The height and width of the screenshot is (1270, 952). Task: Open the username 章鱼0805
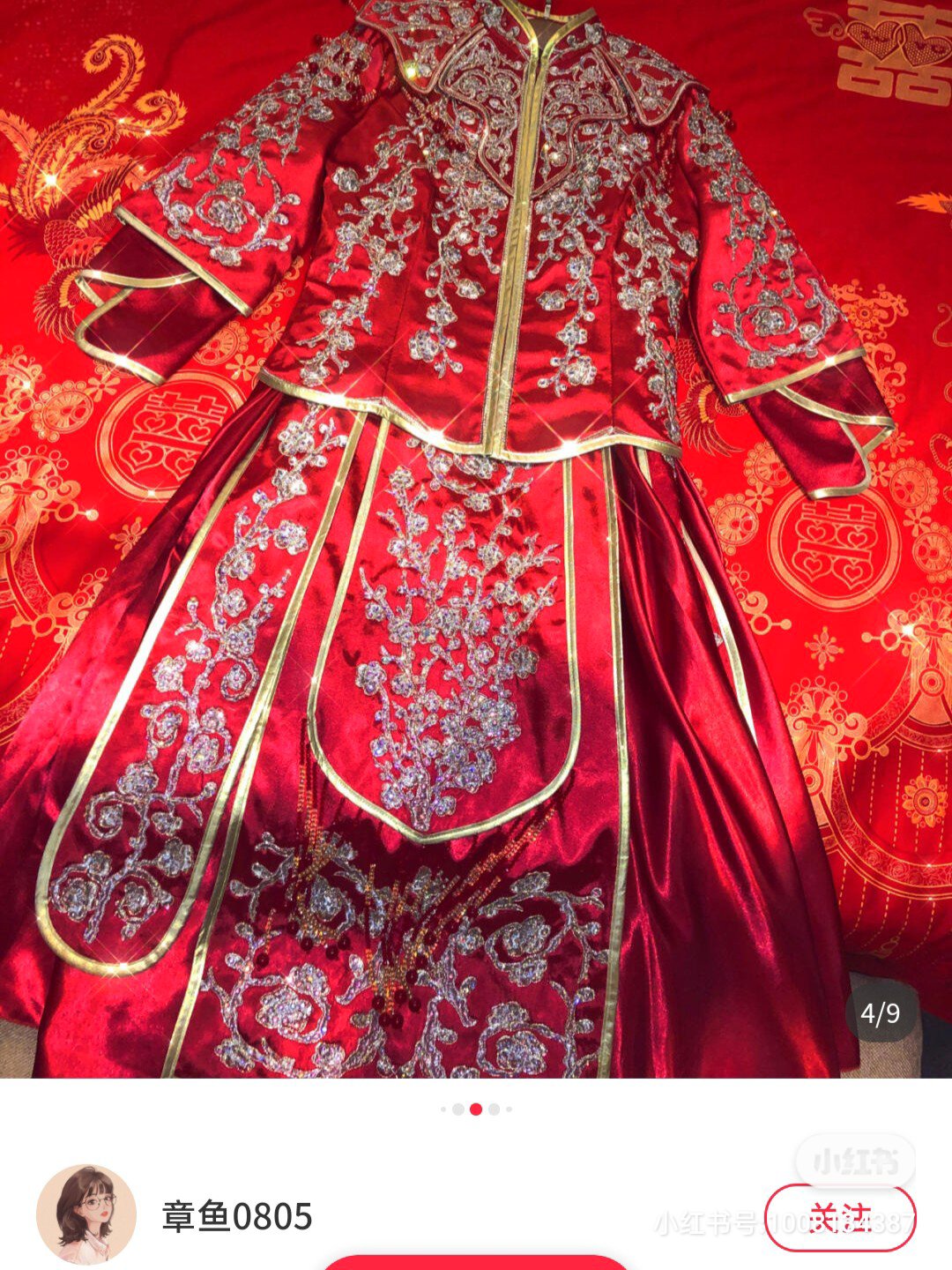point(237,1216)
